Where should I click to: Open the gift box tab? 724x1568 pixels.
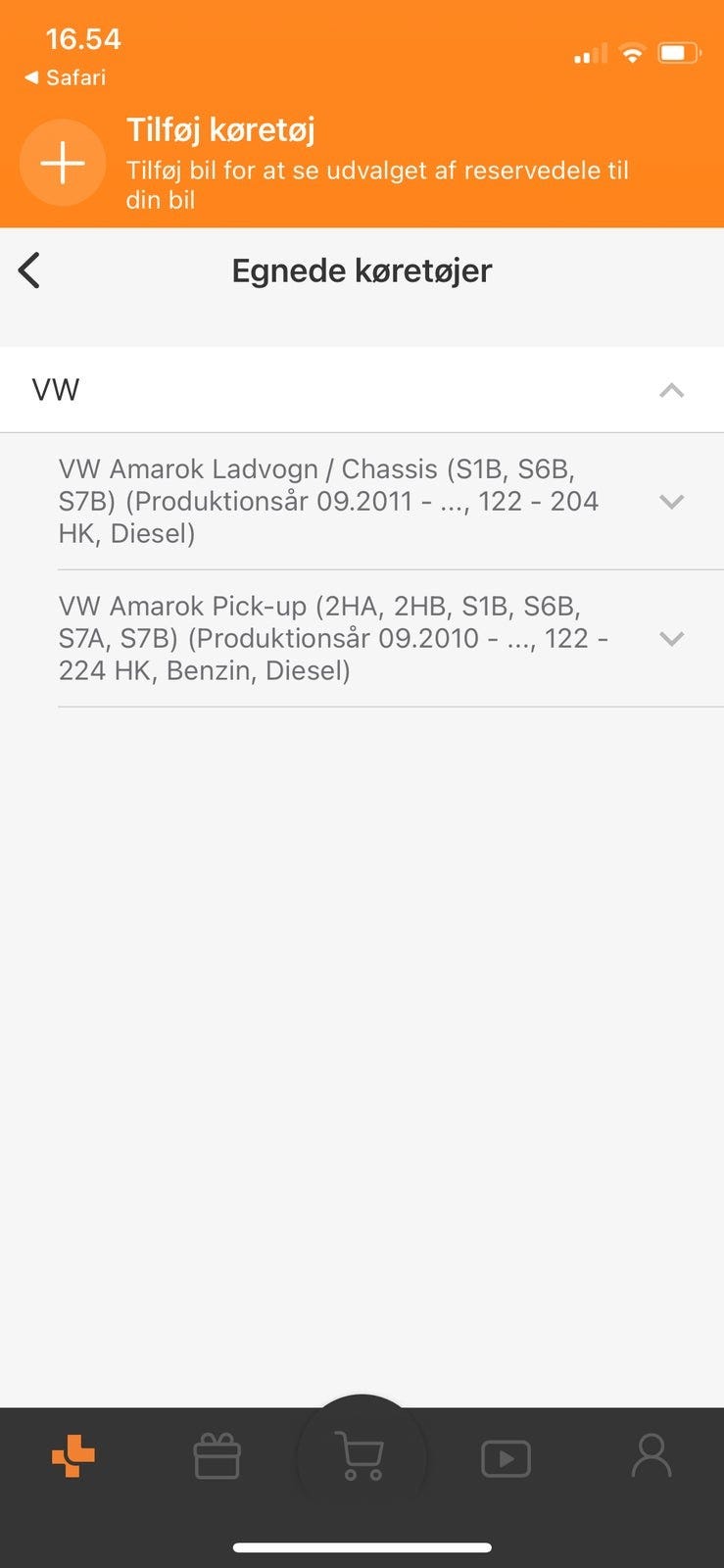(217, 1456)
